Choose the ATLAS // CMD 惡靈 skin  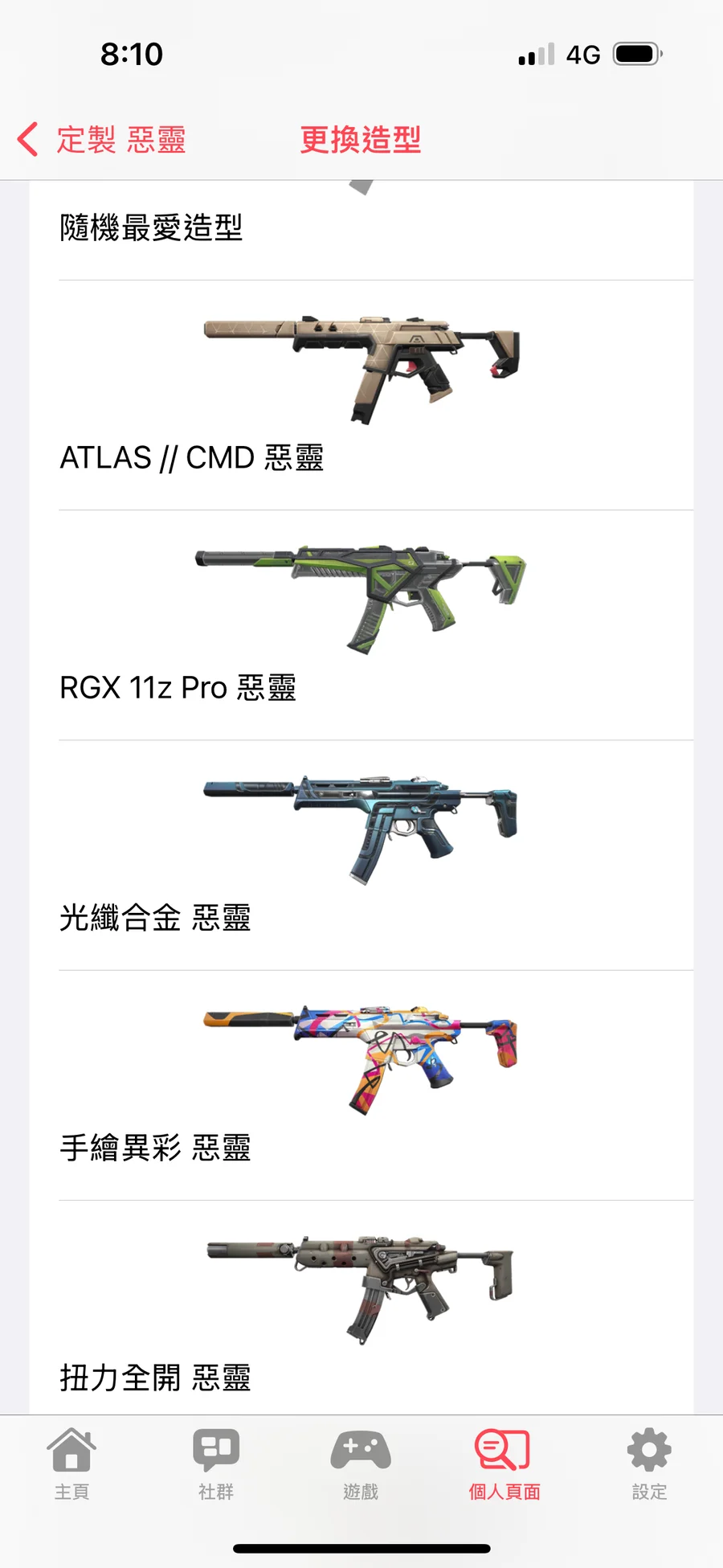click(x=361, y=395)
